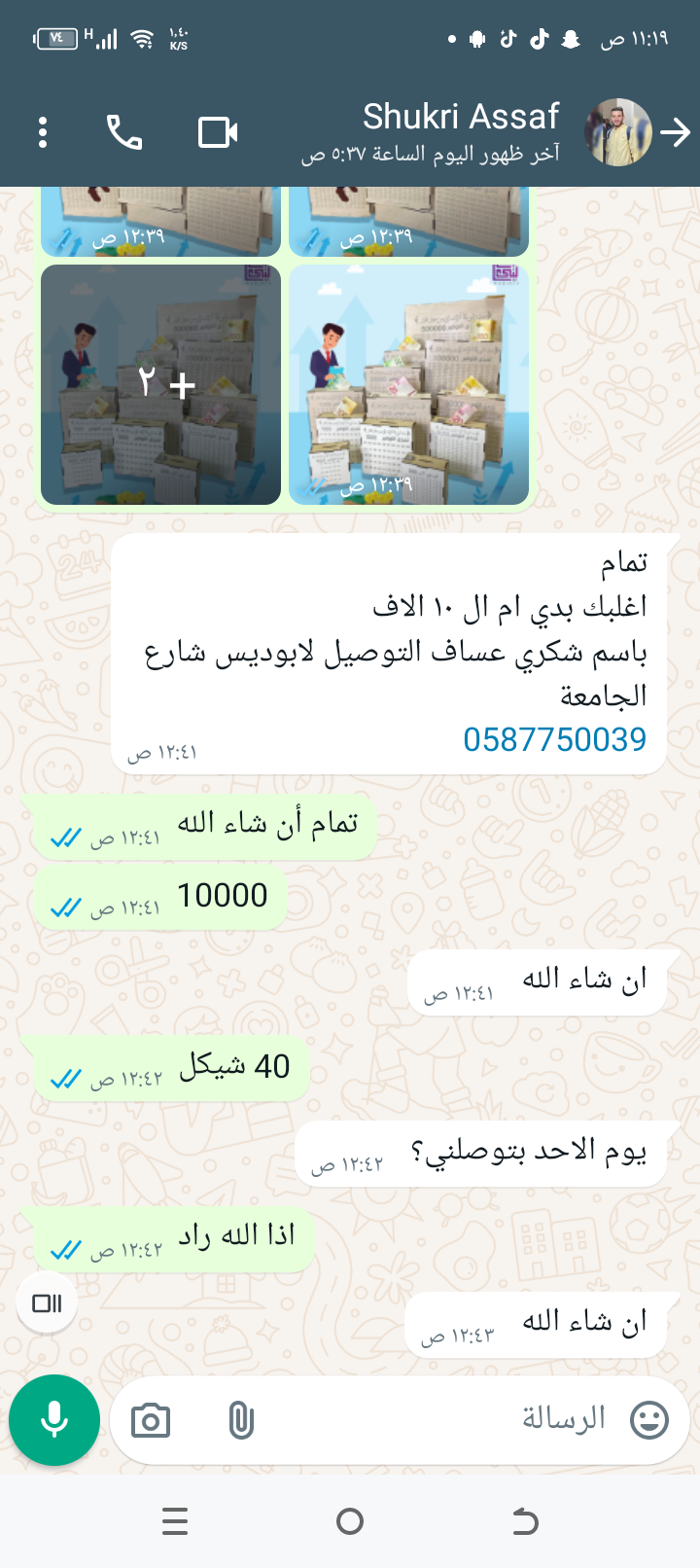The height and width of the screenshot is (1568, 700).
Task: Open the recent apps menu
Action: click(x=175, y=1521)
